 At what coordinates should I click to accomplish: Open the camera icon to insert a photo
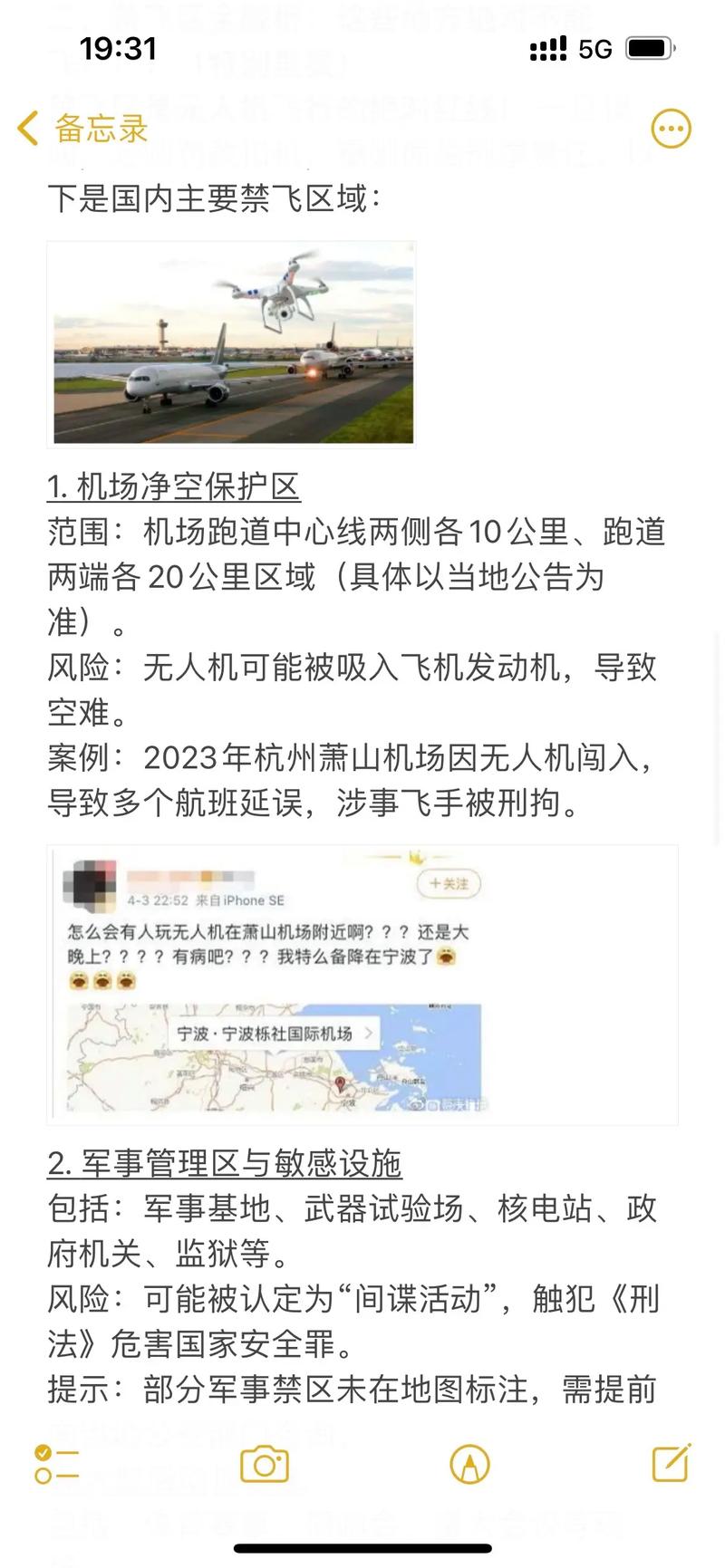click(264, 1464)
